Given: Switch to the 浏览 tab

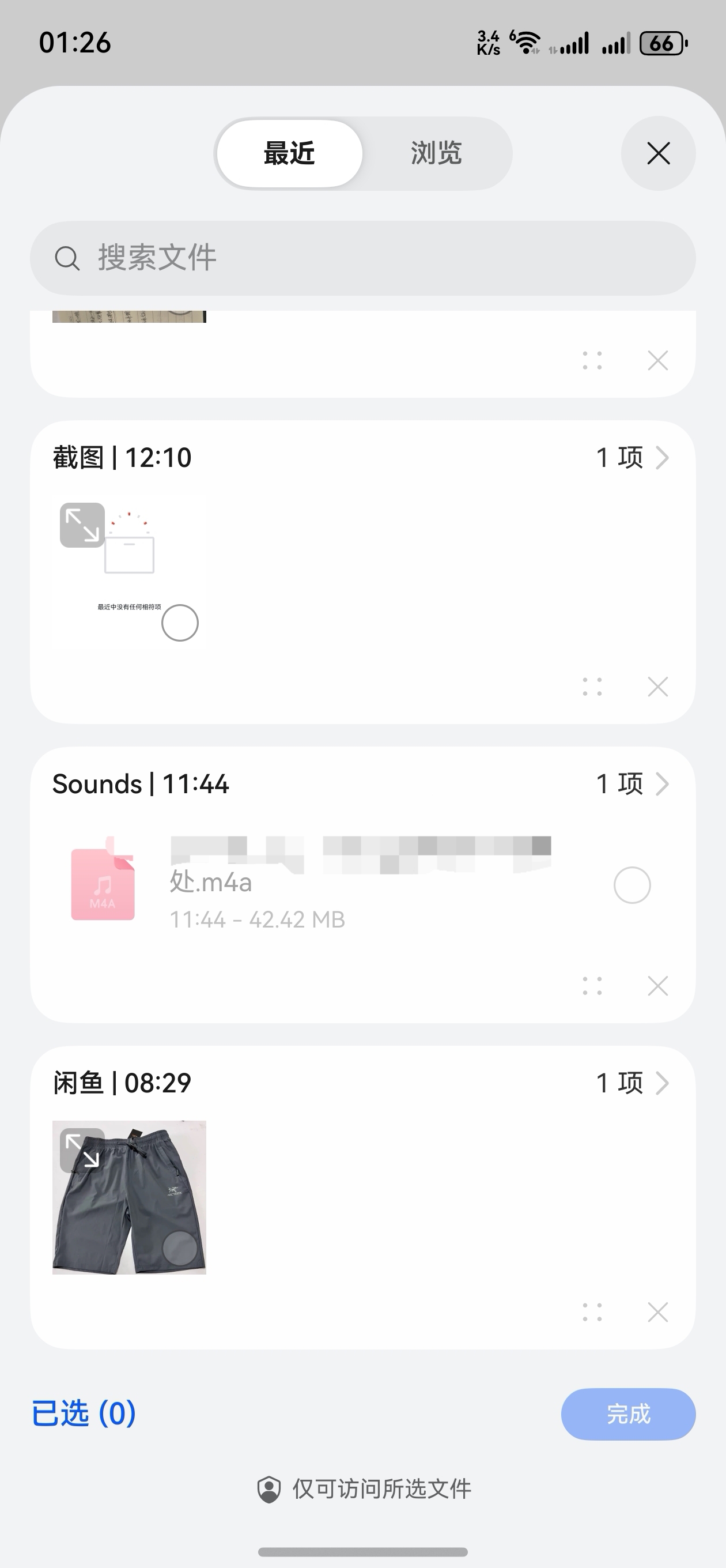Looking at the screenshot, I should [x=436, y=153].
